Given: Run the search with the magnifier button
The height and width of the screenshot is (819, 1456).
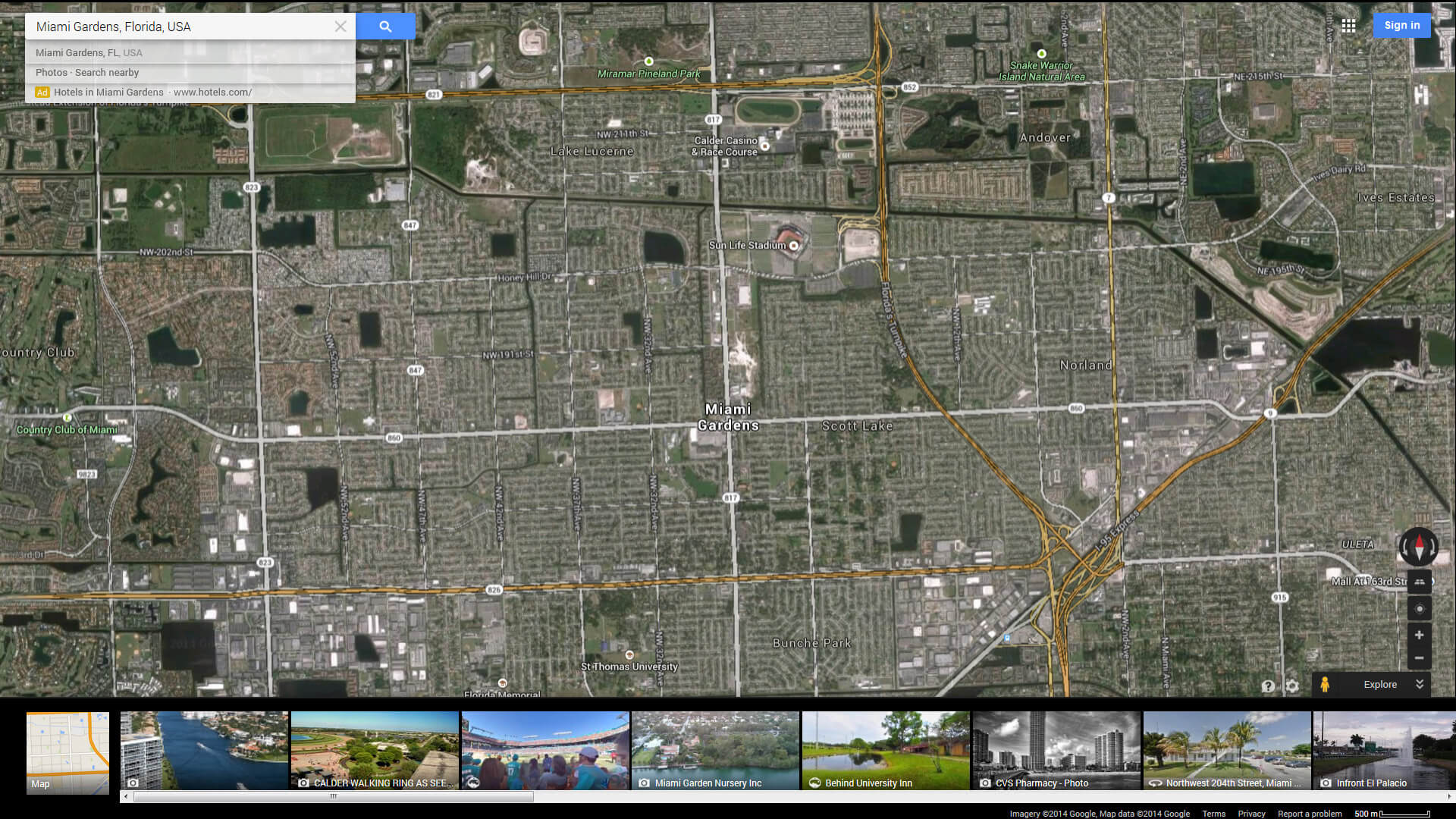Looking at the screenshot, I should coord(385,27).
